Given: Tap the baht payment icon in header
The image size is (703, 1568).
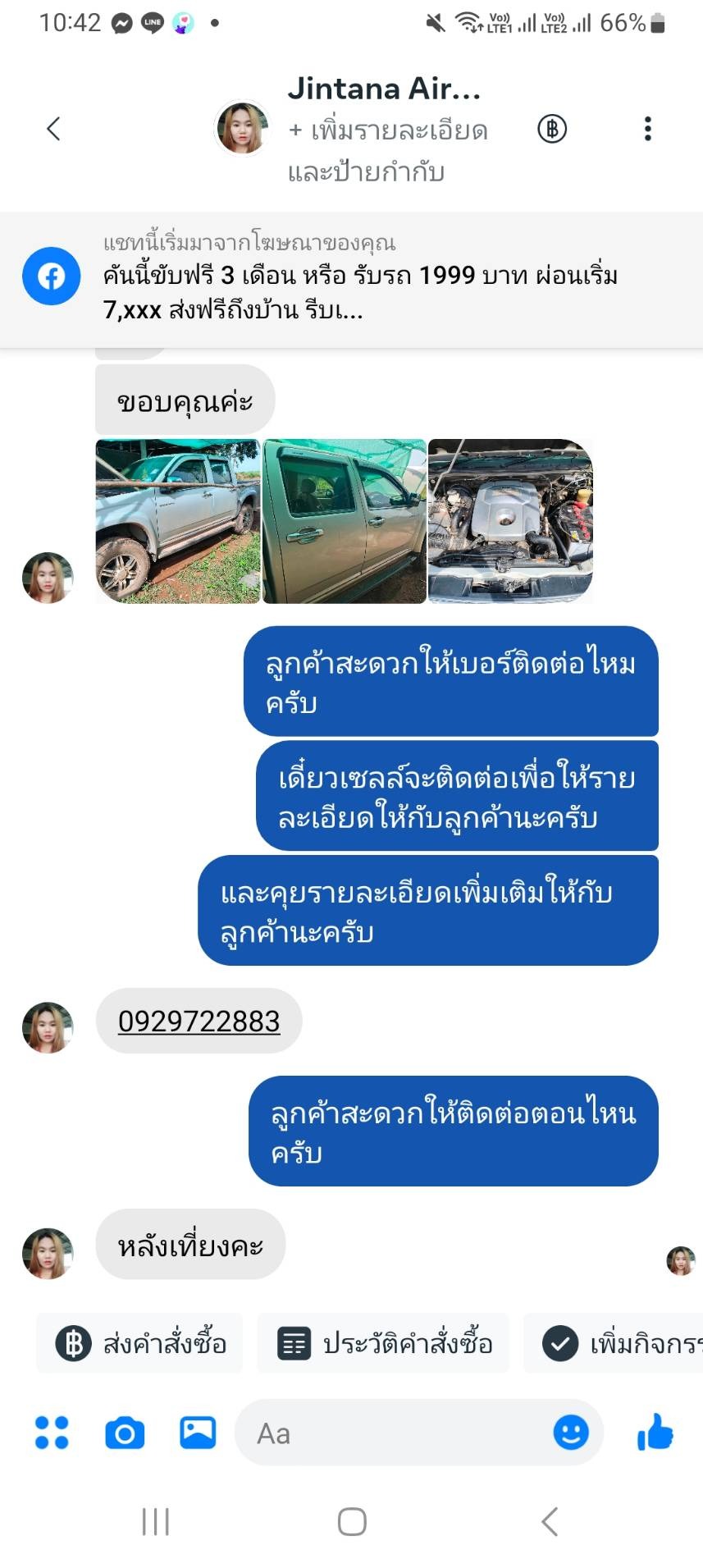Looking at the screenshot, I should pyautogui.click(x=552, y=129).
